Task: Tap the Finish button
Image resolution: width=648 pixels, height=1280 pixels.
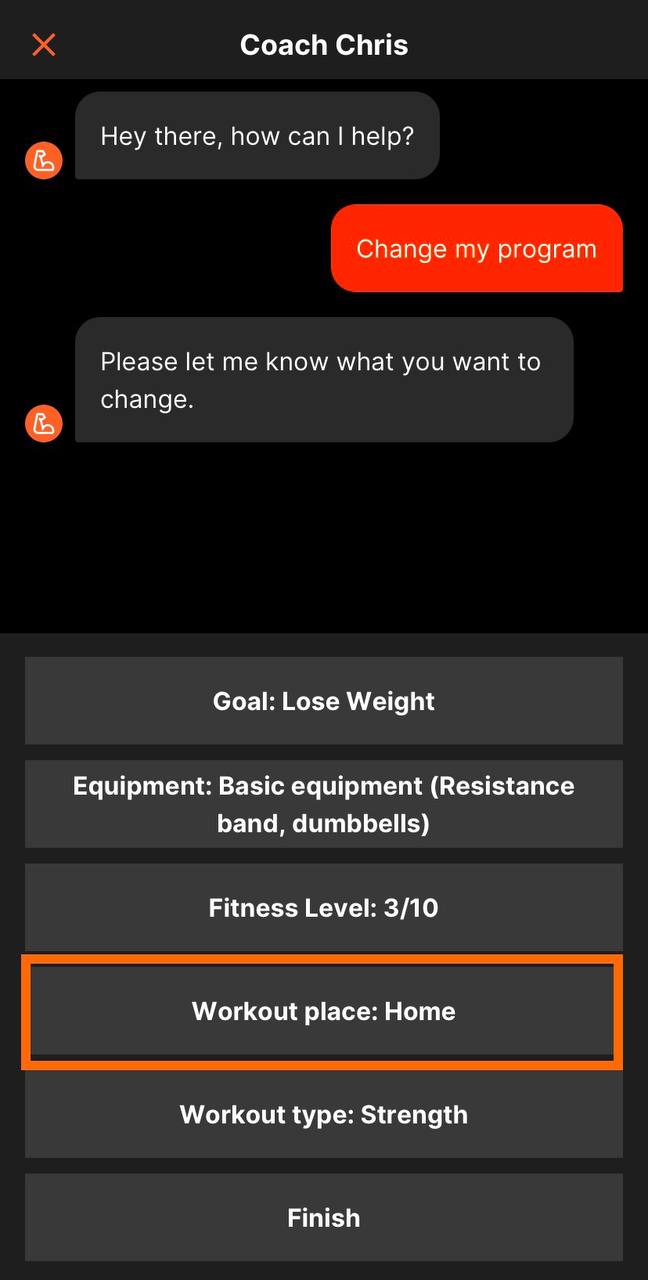Action: pyautogui.click(x=324, y=1217)
